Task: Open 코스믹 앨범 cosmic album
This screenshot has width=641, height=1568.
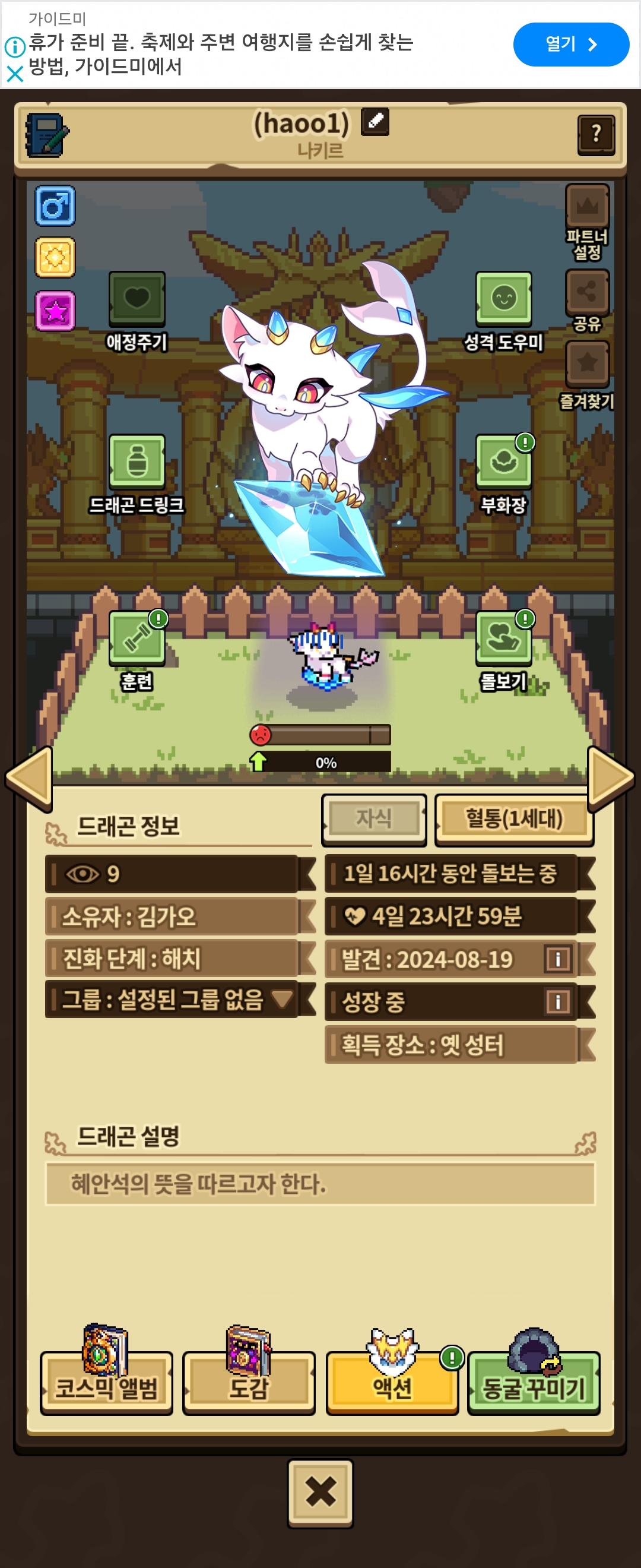Action: [106, 1387]
